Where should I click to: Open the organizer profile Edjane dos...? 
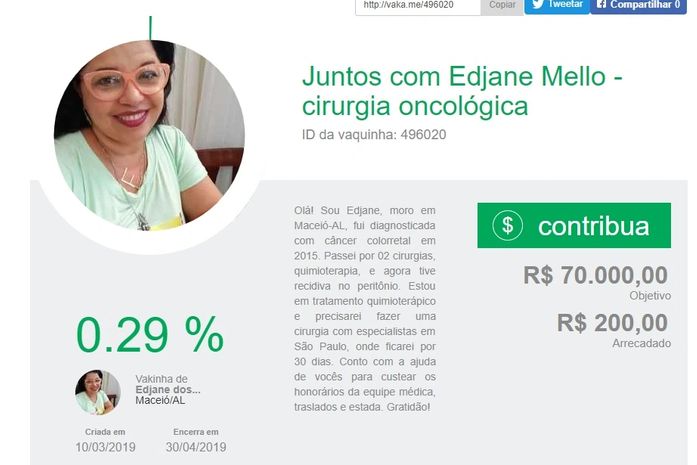(167, 389)
